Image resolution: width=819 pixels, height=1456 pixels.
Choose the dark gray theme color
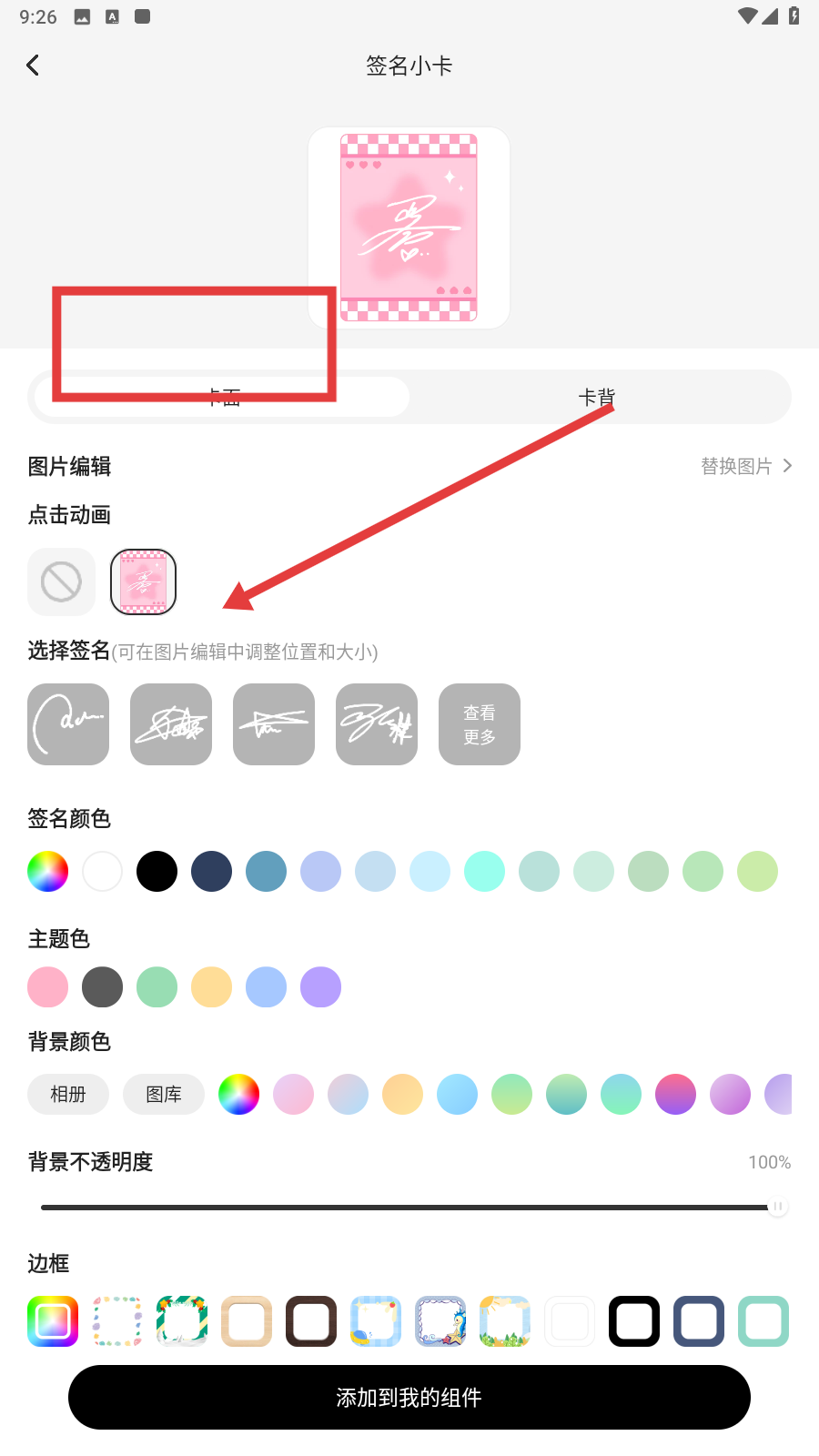coord(102,986)
